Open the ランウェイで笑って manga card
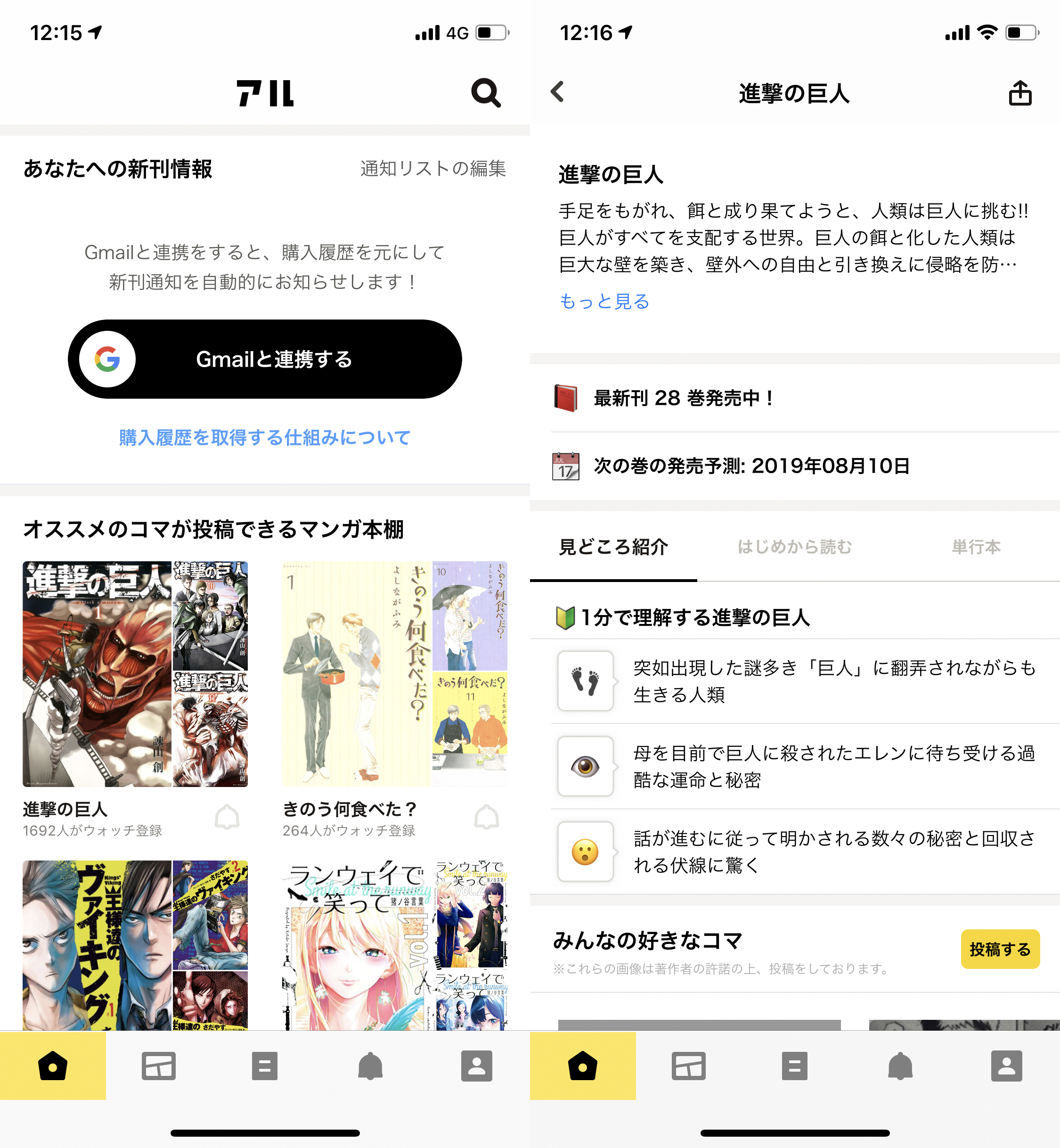Screen dimensions: 1060x1148 (x=395, y=944)
